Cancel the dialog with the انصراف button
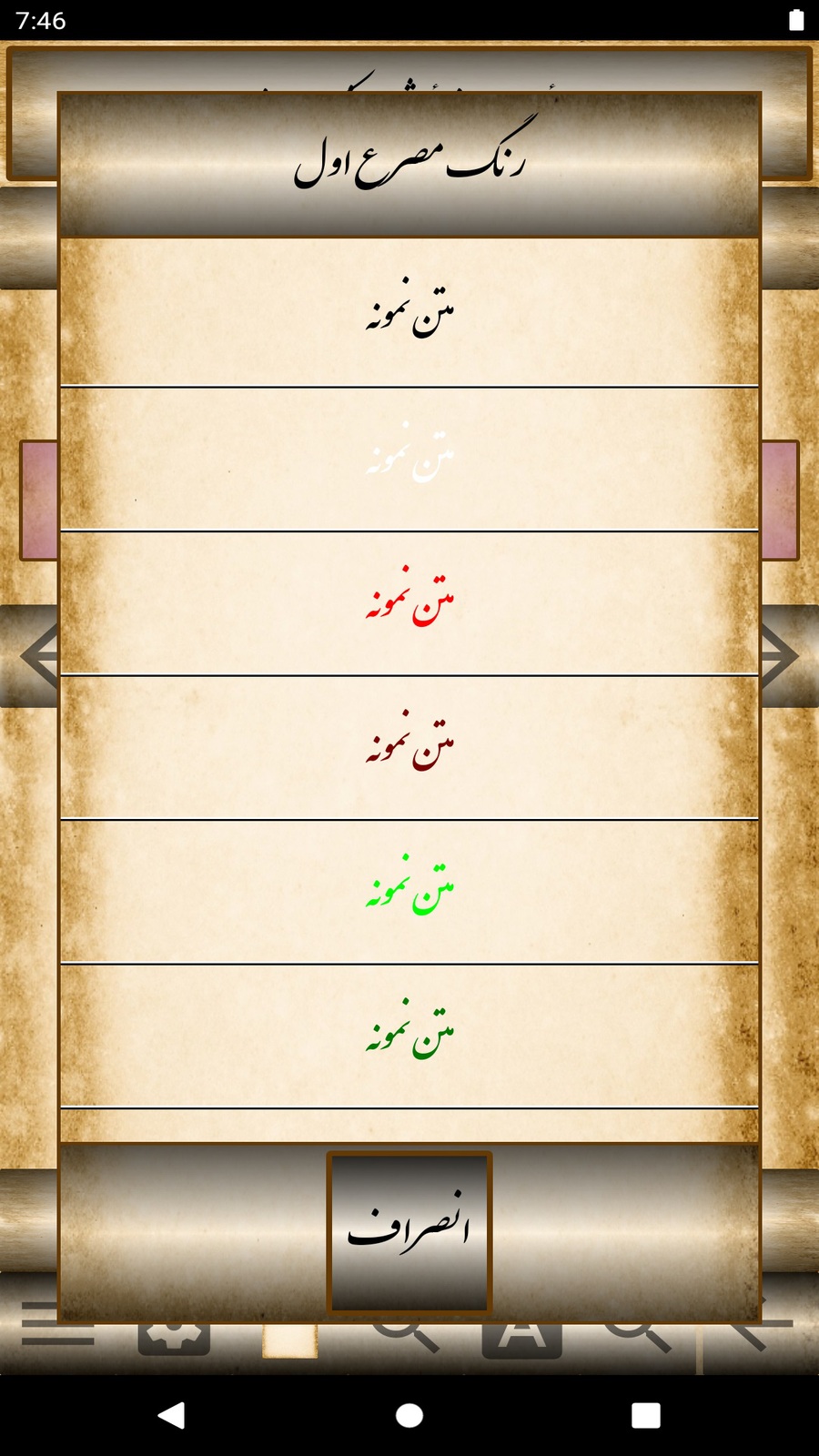The height and width of the screenshot is (1456, 819). (409, 1232)
